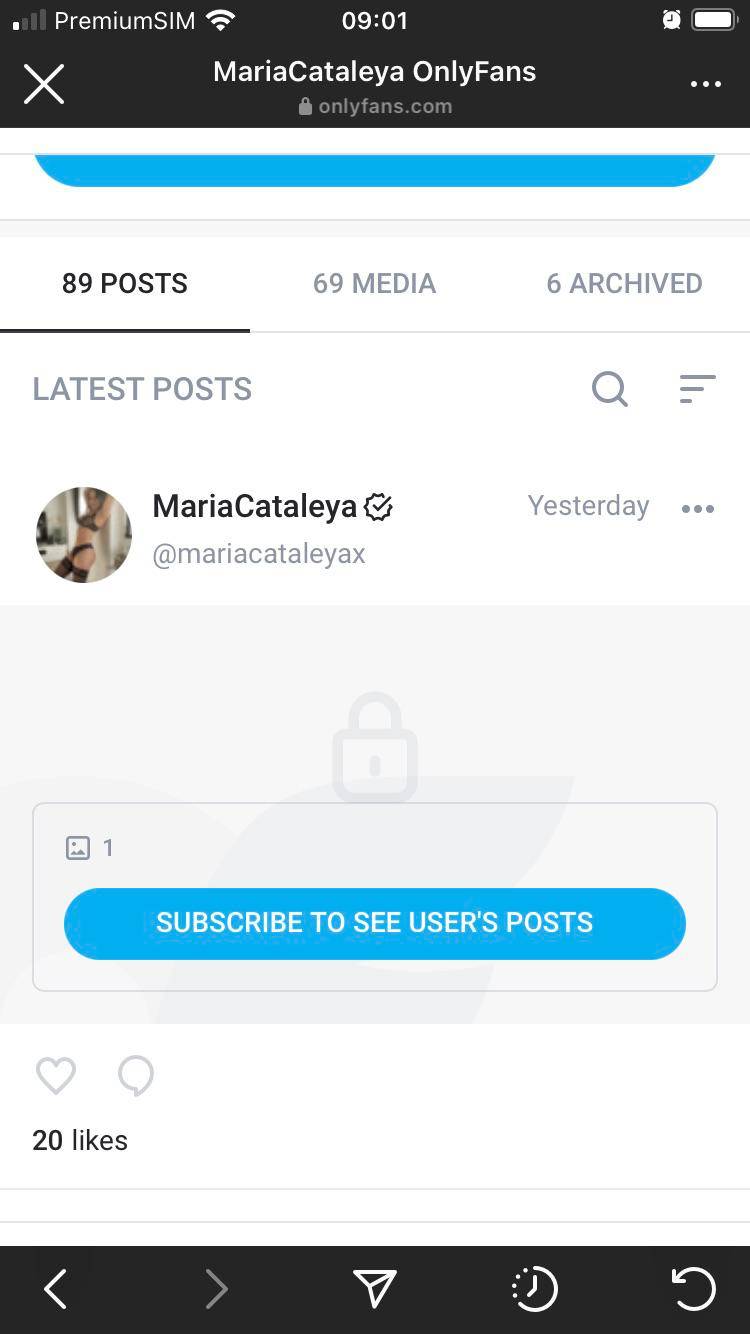Image resolution: width=750 pixels, height=1334 pixels.
Task: Search within latest posts
Action: point(609,388)
